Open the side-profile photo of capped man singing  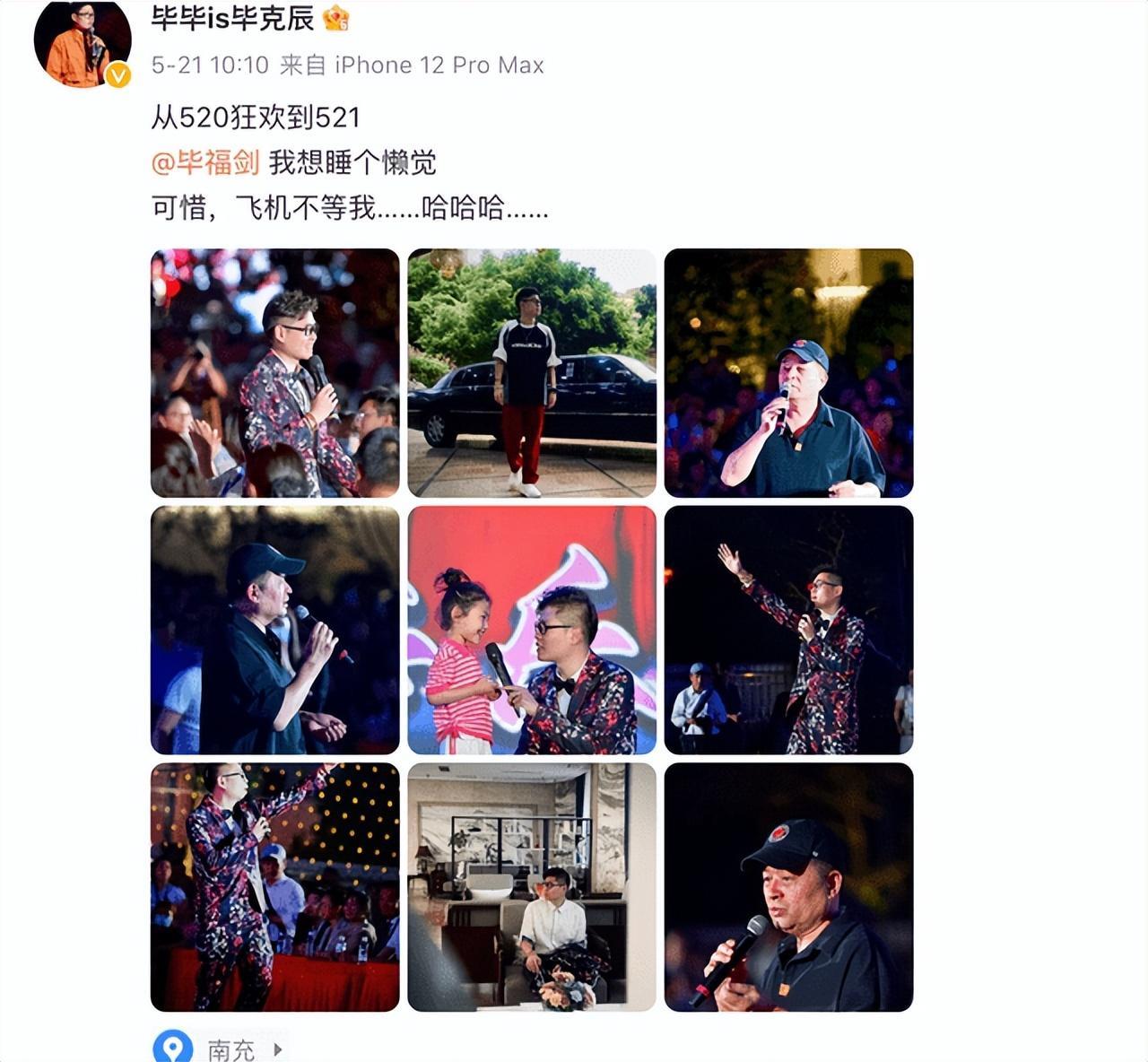[x=274, y=630]
